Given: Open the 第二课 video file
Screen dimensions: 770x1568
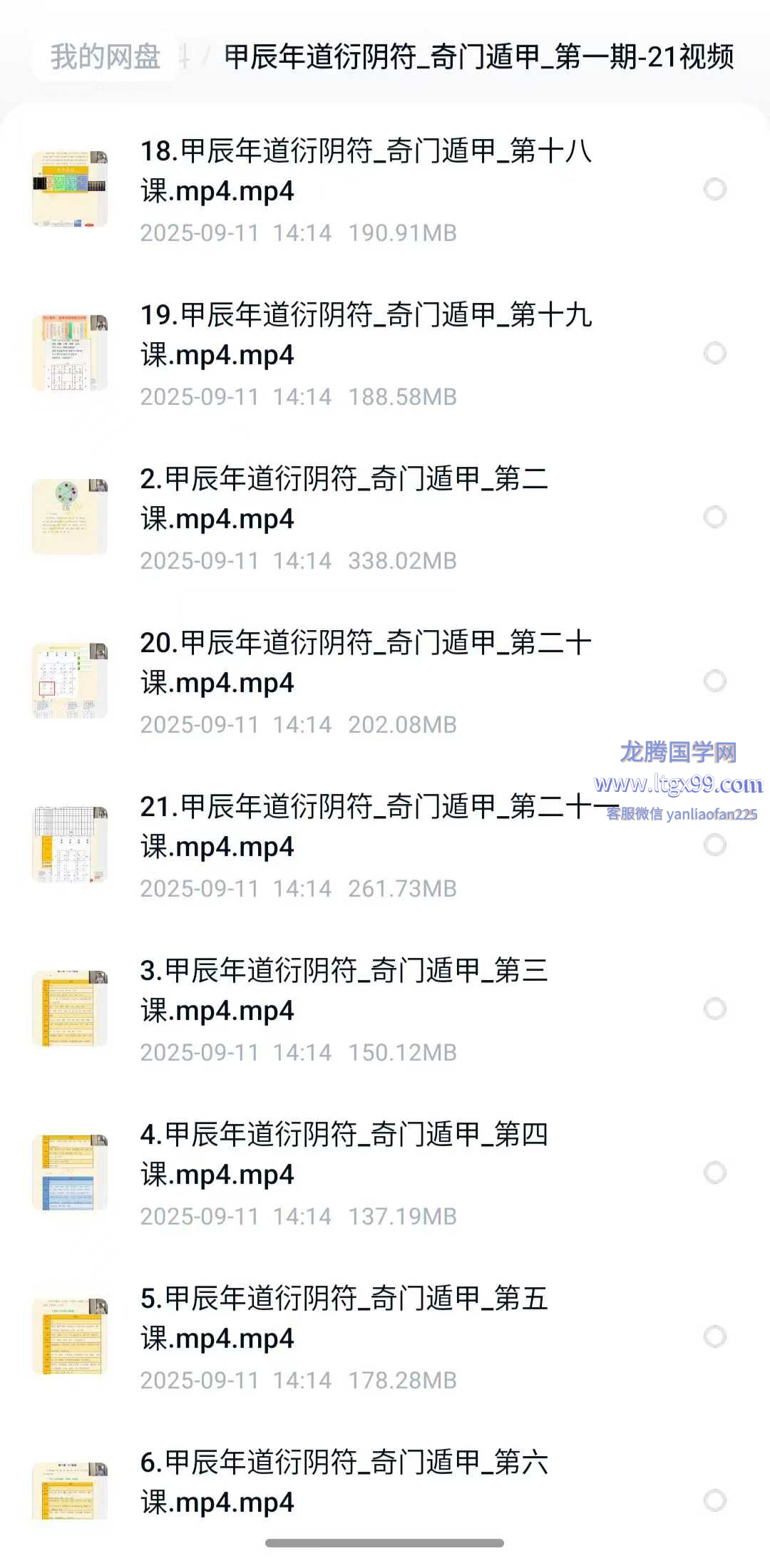Looking at the screenshot, I should (344, 499).
